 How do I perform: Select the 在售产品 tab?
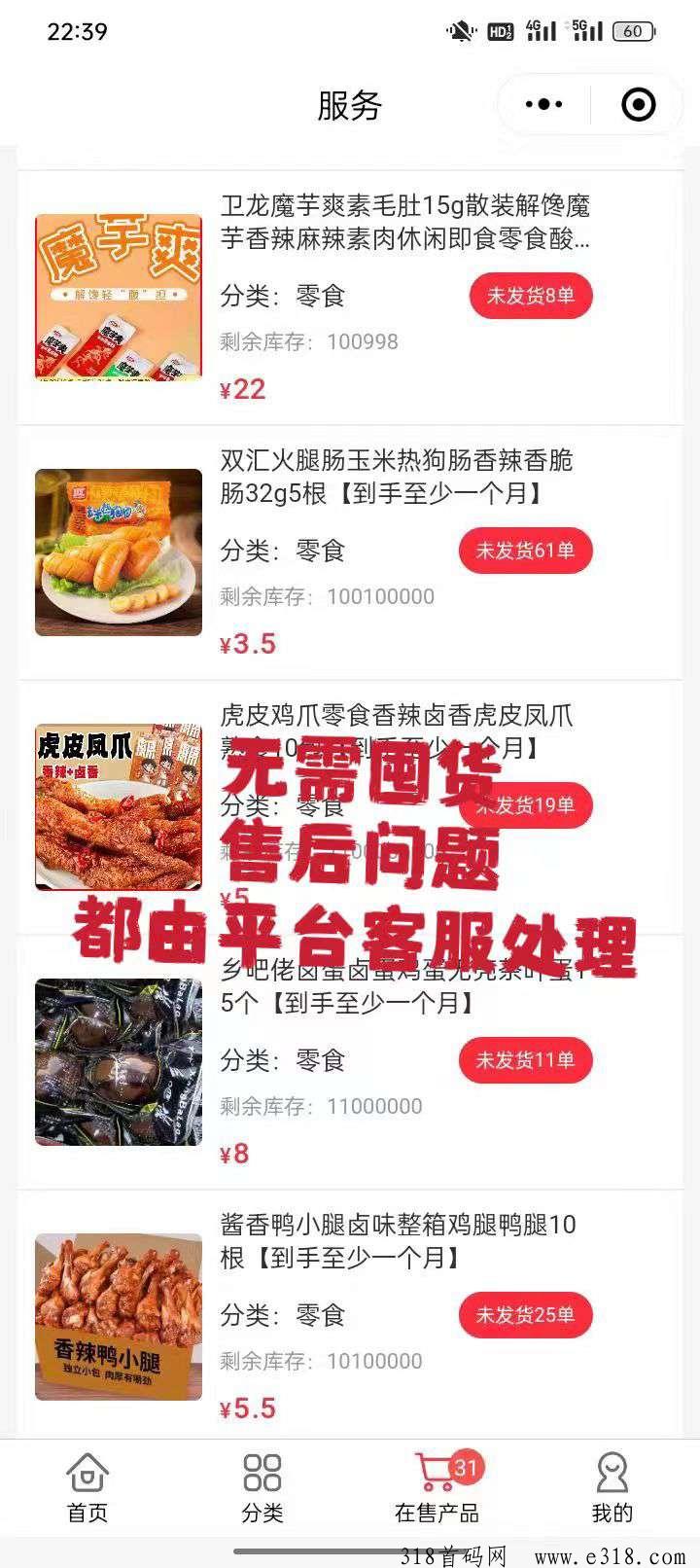(x=437, y=1486)
